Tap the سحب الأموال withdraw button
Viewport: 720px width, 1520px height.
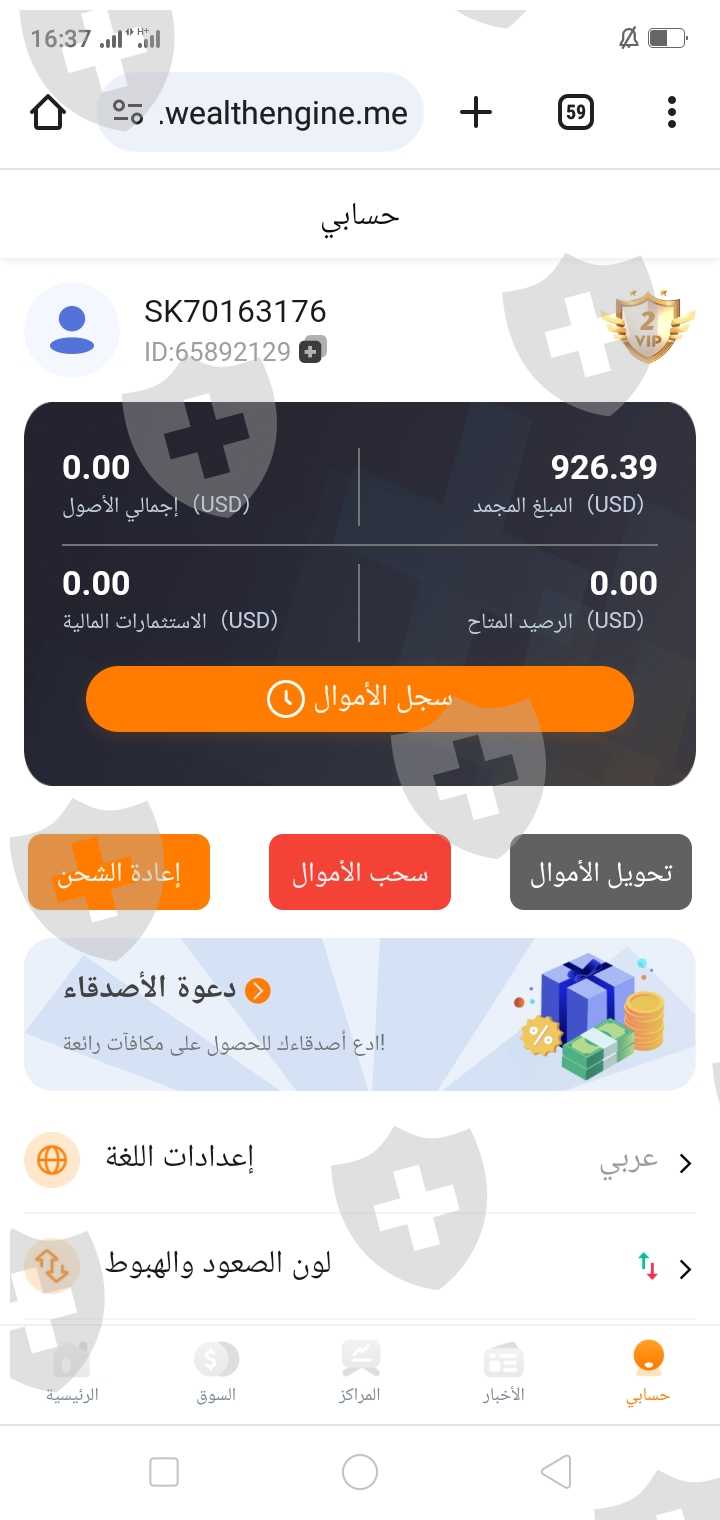(x=360, y=872)
